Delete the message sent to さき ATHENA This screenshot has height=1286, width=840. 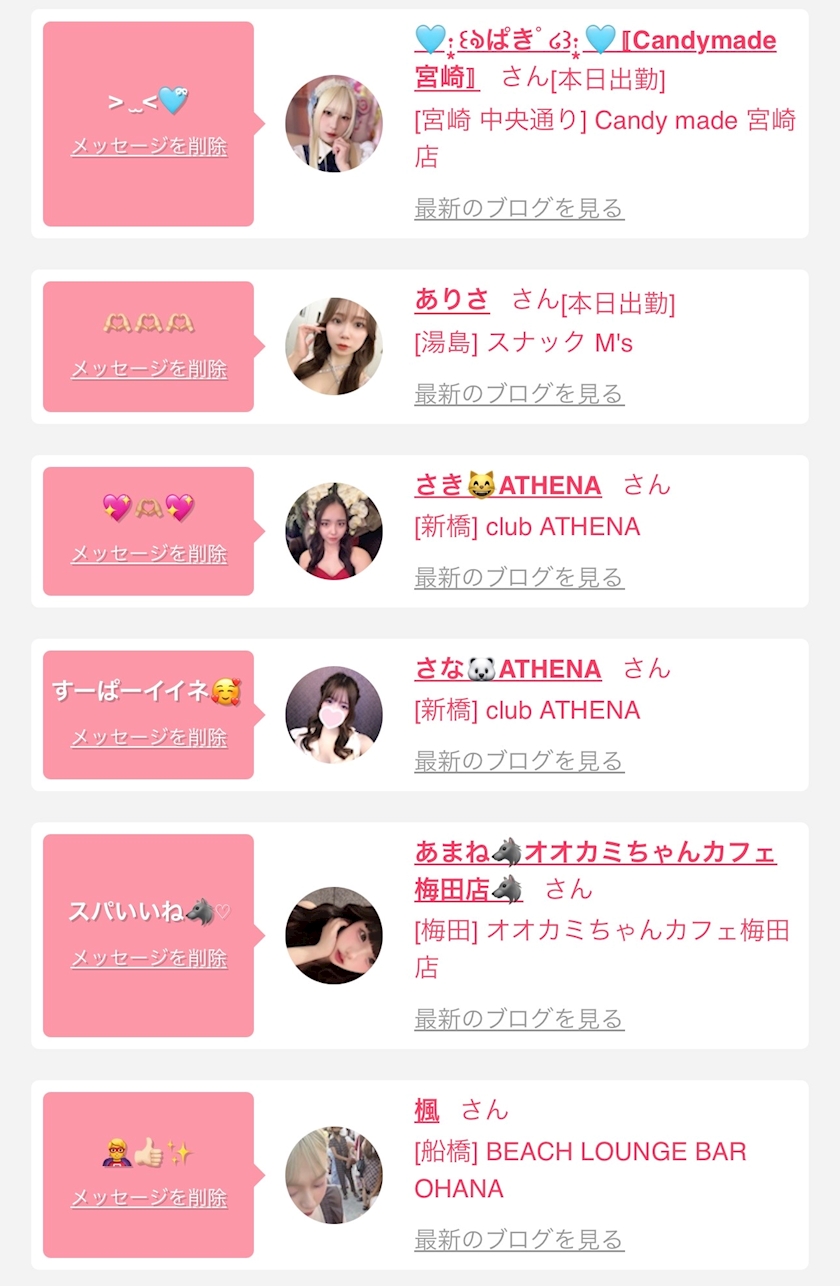(149, 554)
